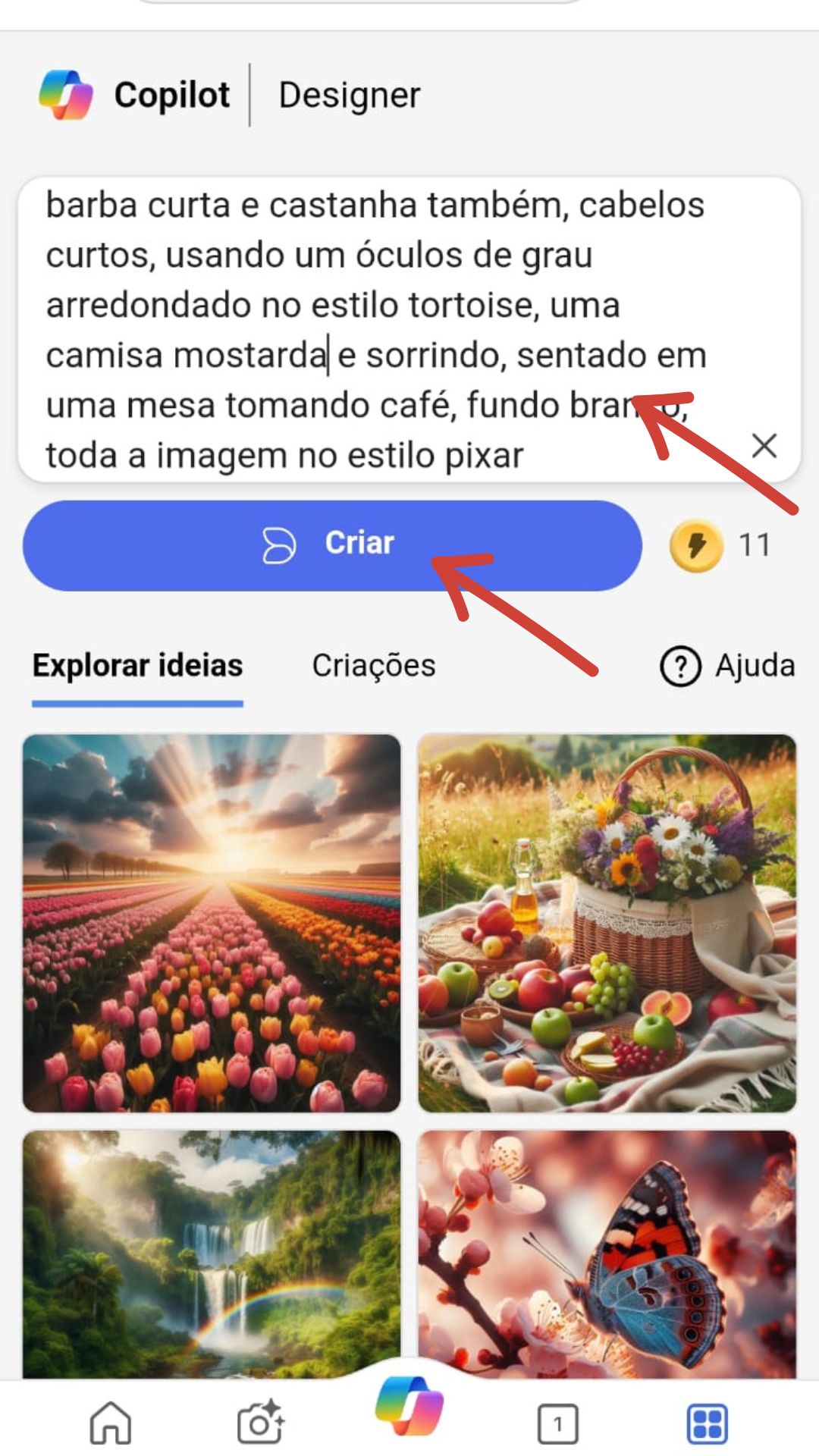Tap the apps grid icon bottom right
The image size is (819, 1456).
pyautogui.click(x=706, y=1423)
